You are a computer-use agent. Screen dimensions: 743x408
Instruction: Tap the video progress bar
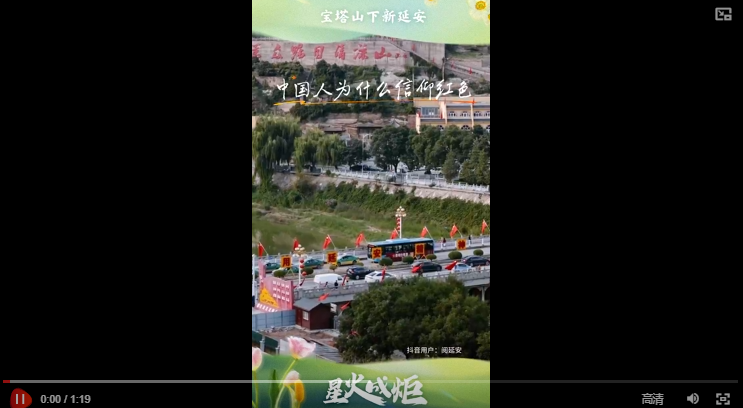371,381
